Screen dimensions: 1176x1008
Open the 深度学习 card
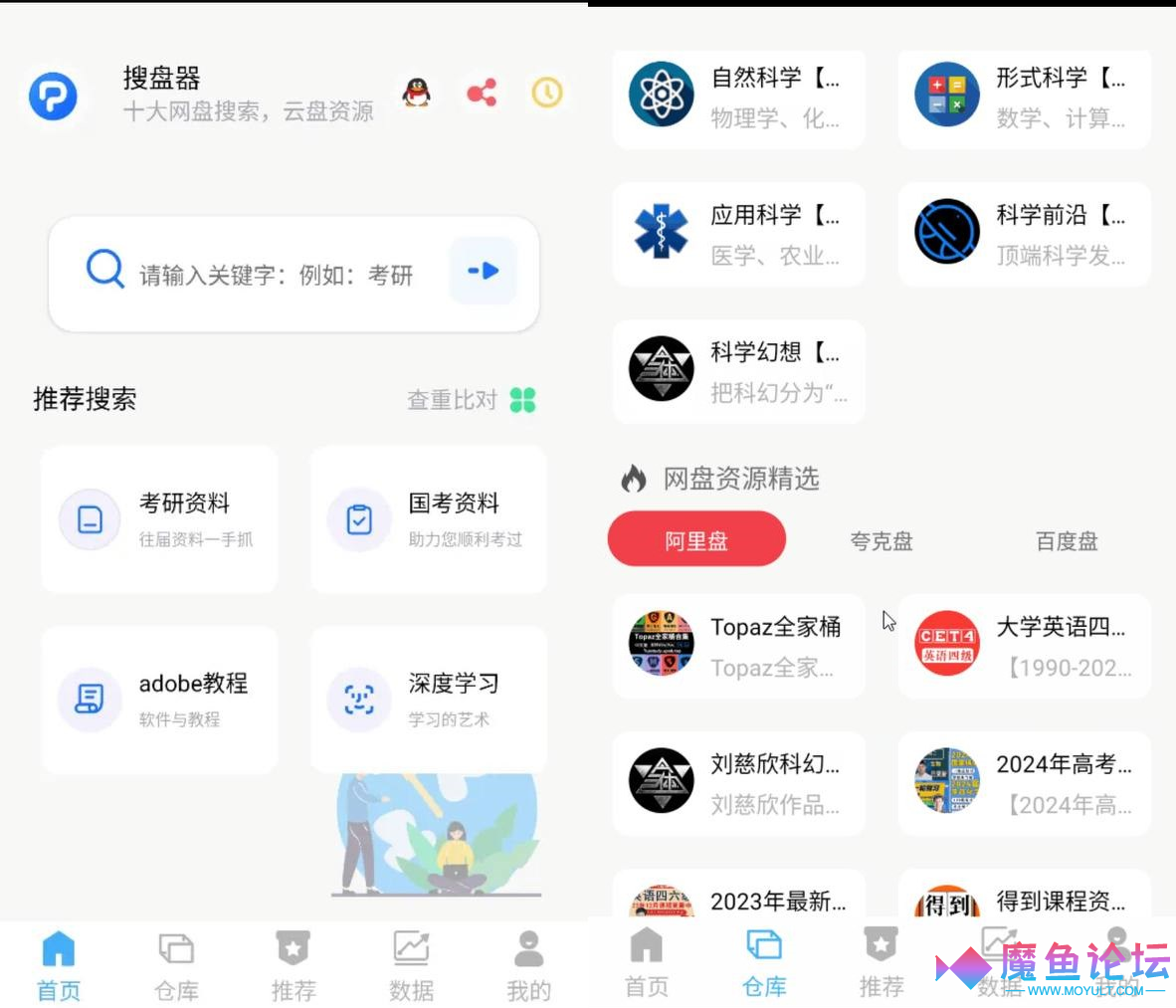click(429, 700)
